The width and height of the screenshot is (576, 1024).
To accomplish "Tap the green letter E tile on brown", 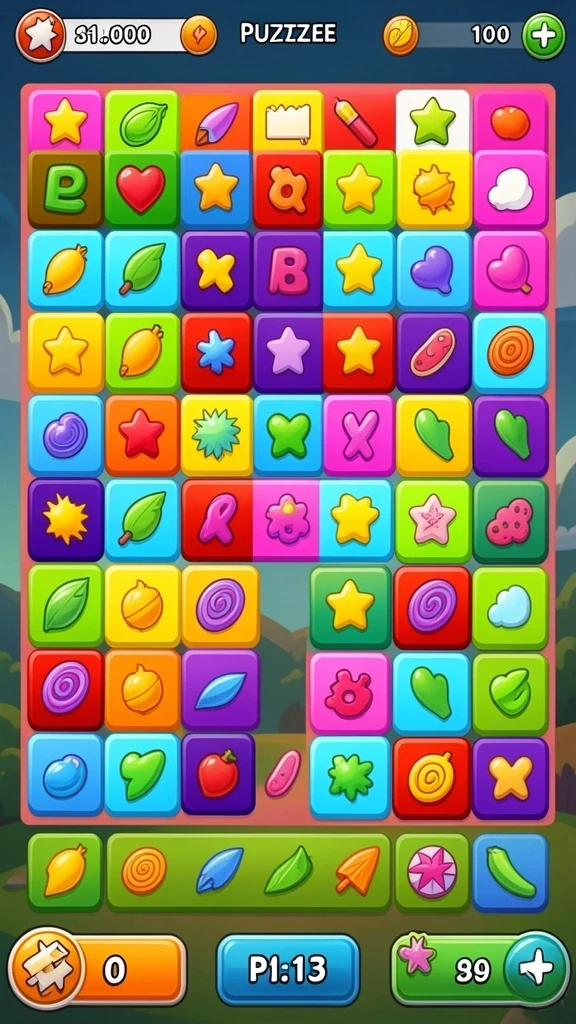I will click(65, 189).
